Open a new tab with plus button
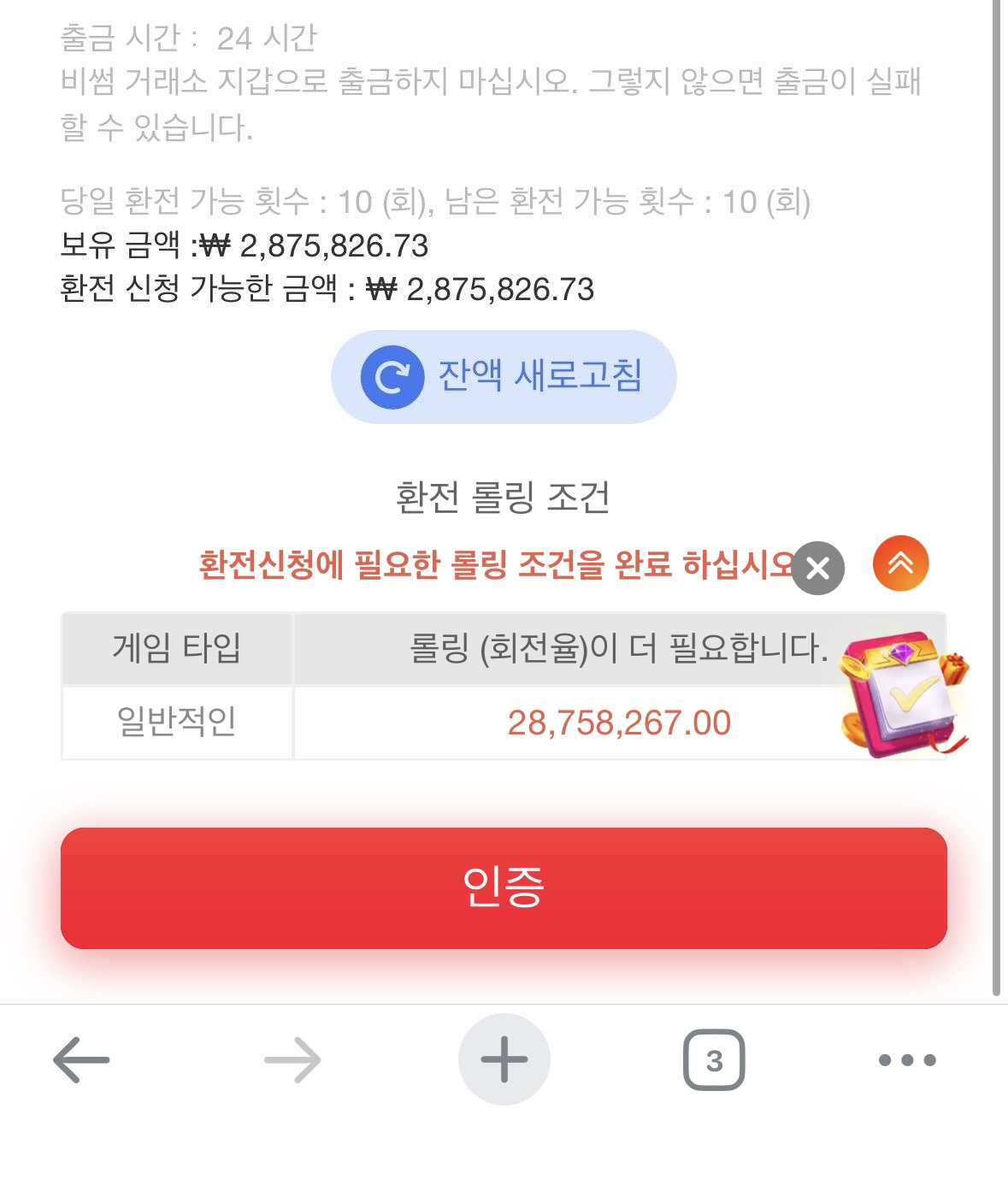 pos(504,1059)
